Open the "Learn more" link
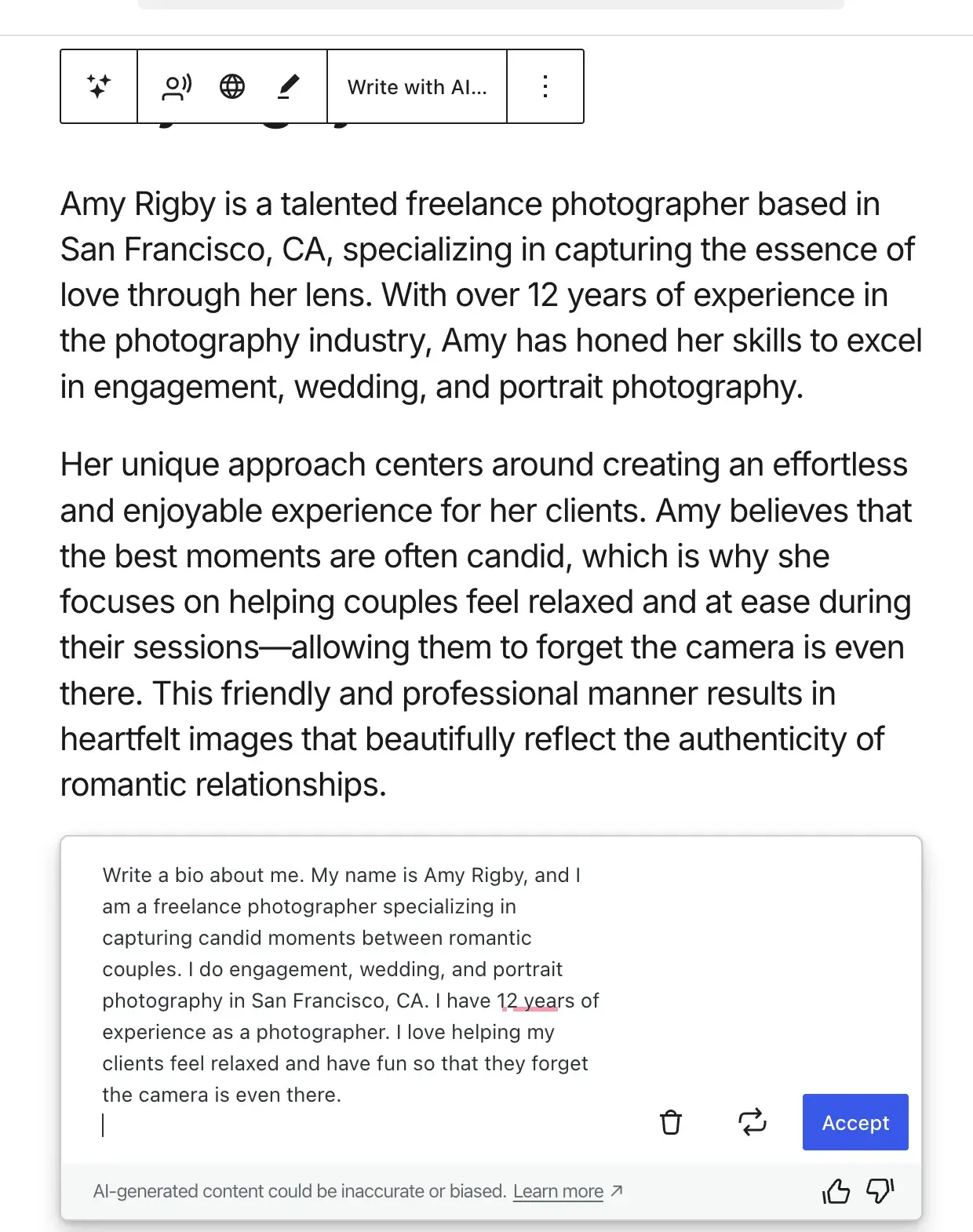 559,1190
